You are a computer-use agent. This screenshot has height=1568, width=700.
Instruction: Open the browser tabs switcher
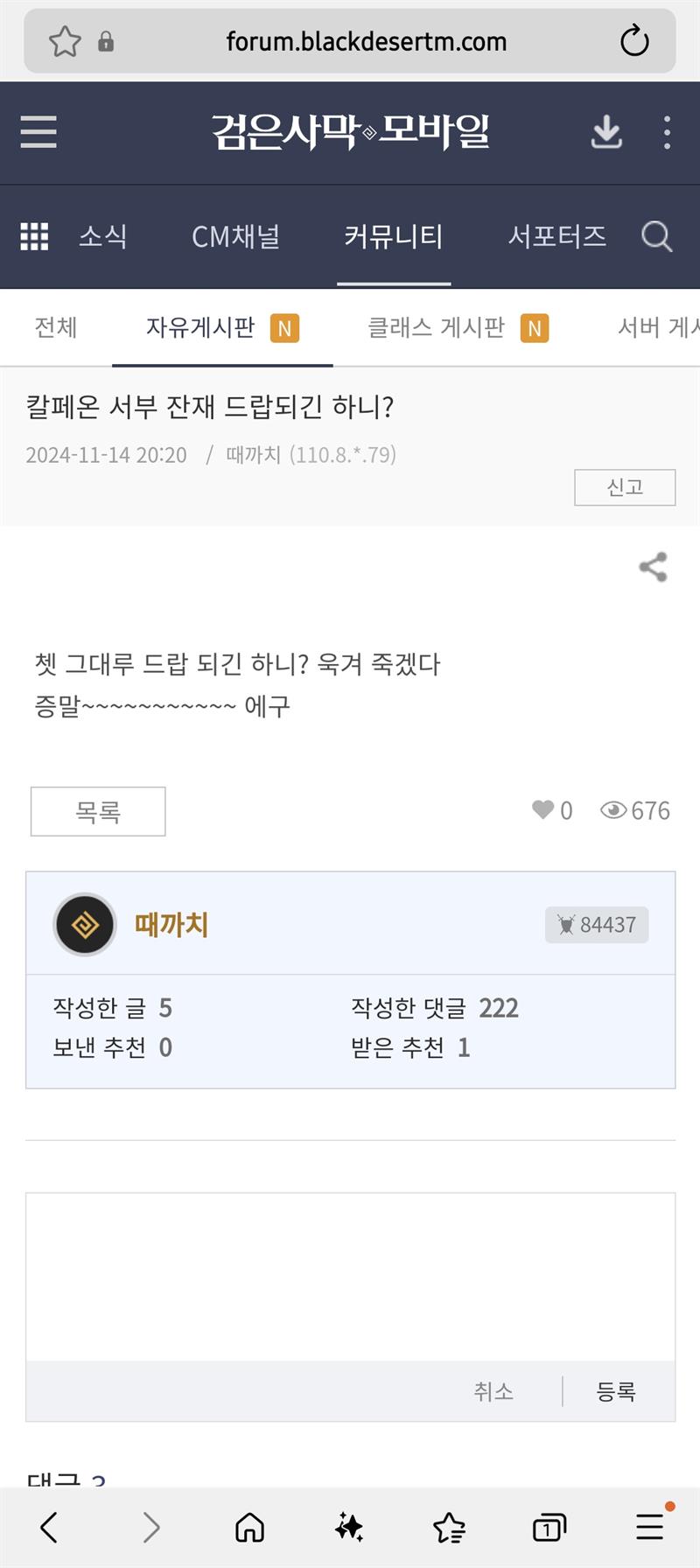[x=549, y=1528]
